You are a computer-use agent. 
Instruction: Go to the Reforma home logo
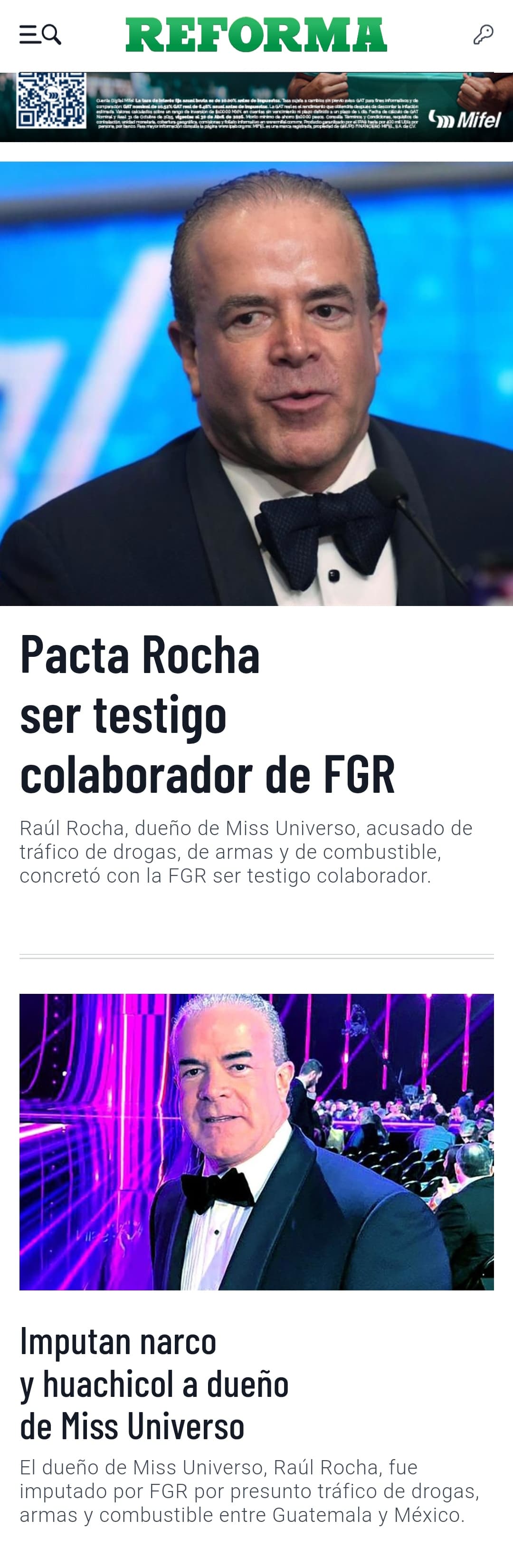pyautogui.click(x=256, y=35)
